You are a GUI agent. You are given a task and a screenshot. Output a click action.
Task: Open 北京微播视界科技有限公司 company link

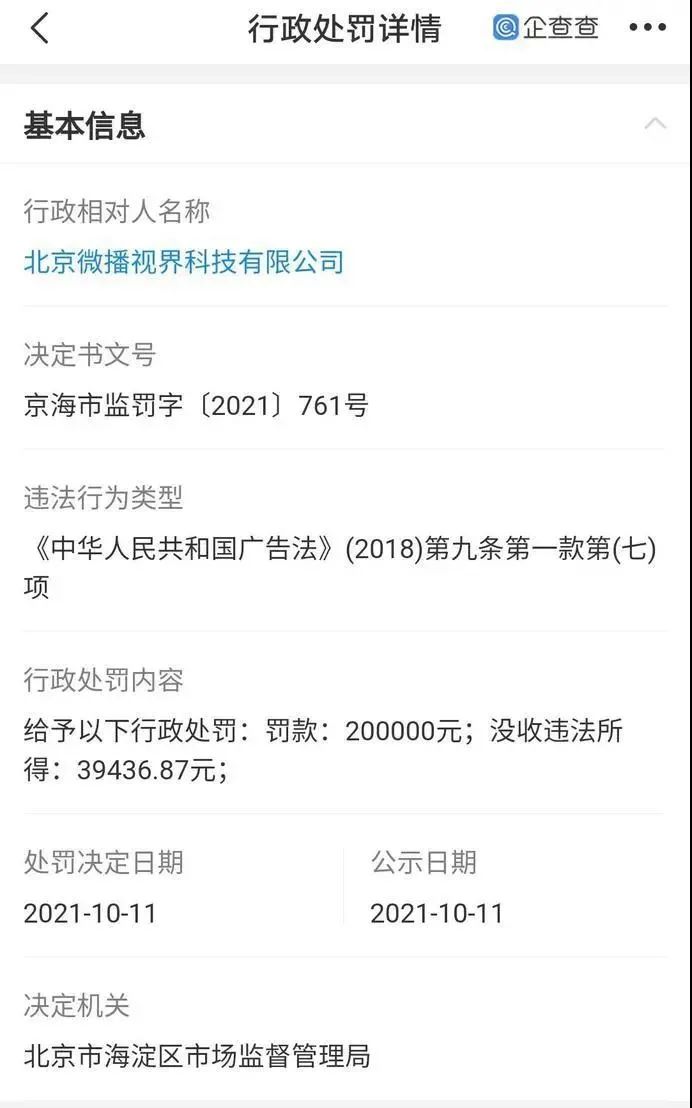coord(184,262)
